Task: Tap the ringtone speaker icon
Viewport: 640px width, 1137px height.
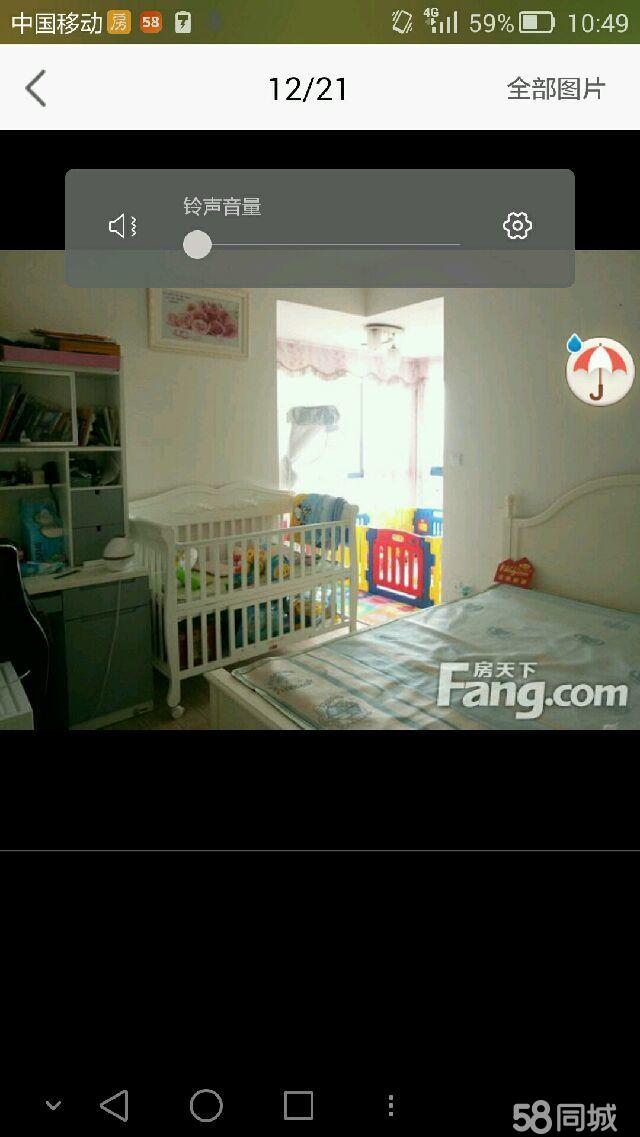Action: tap(122, 226)
